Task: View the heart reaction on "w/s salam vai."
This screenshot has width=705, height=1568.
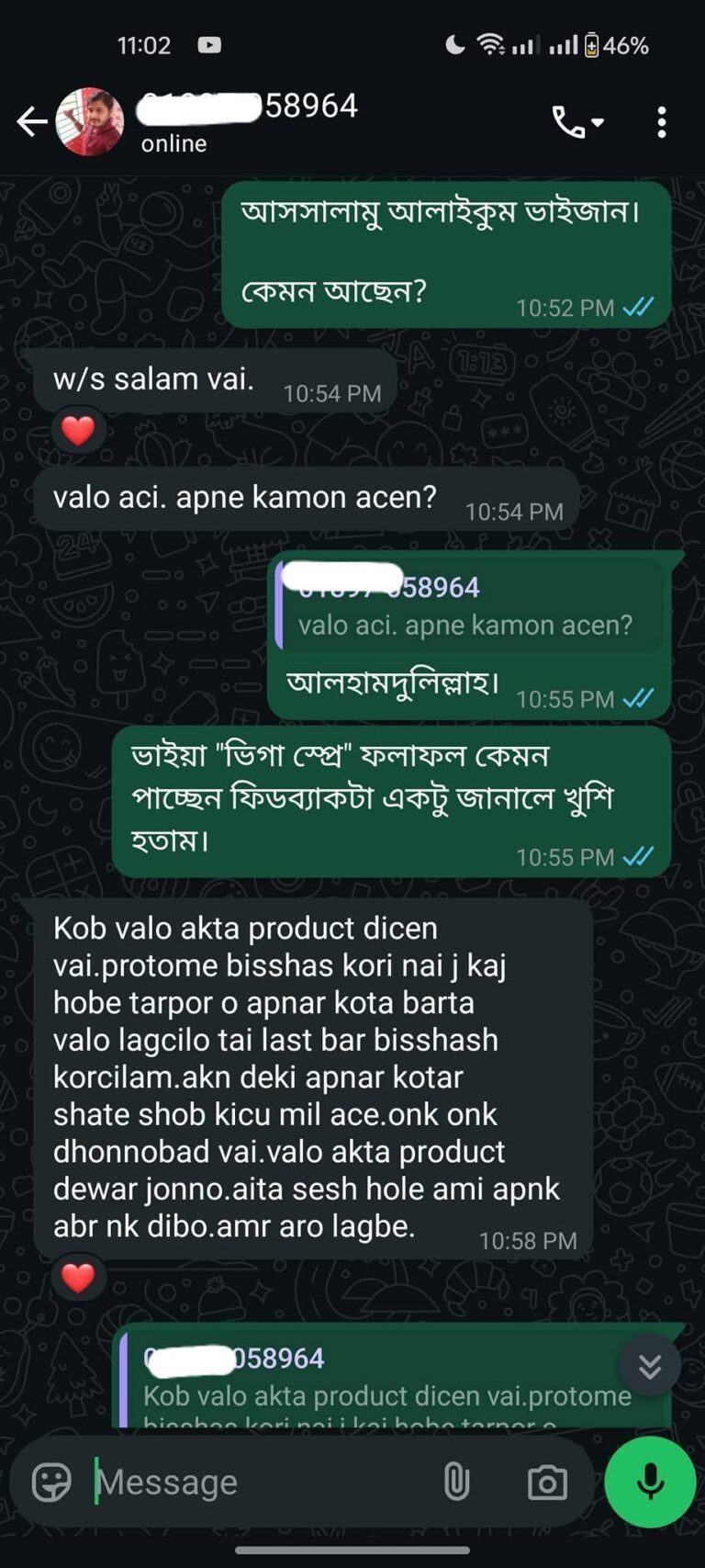Action: pyautogui.click(x=78, y=430)
